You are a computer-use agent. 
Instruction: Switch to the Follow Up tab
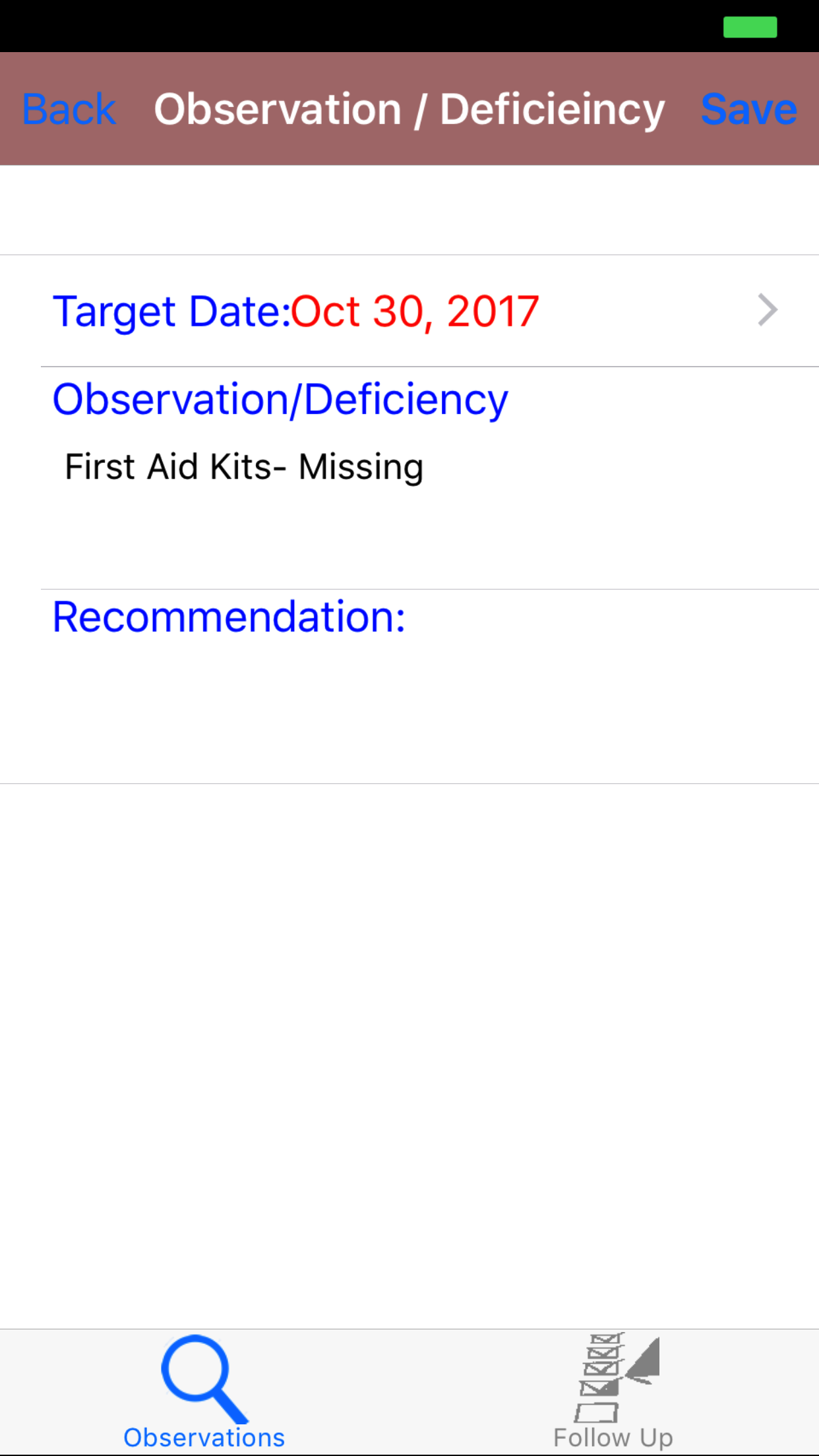pyautogui.click(x=613, y=1393)
